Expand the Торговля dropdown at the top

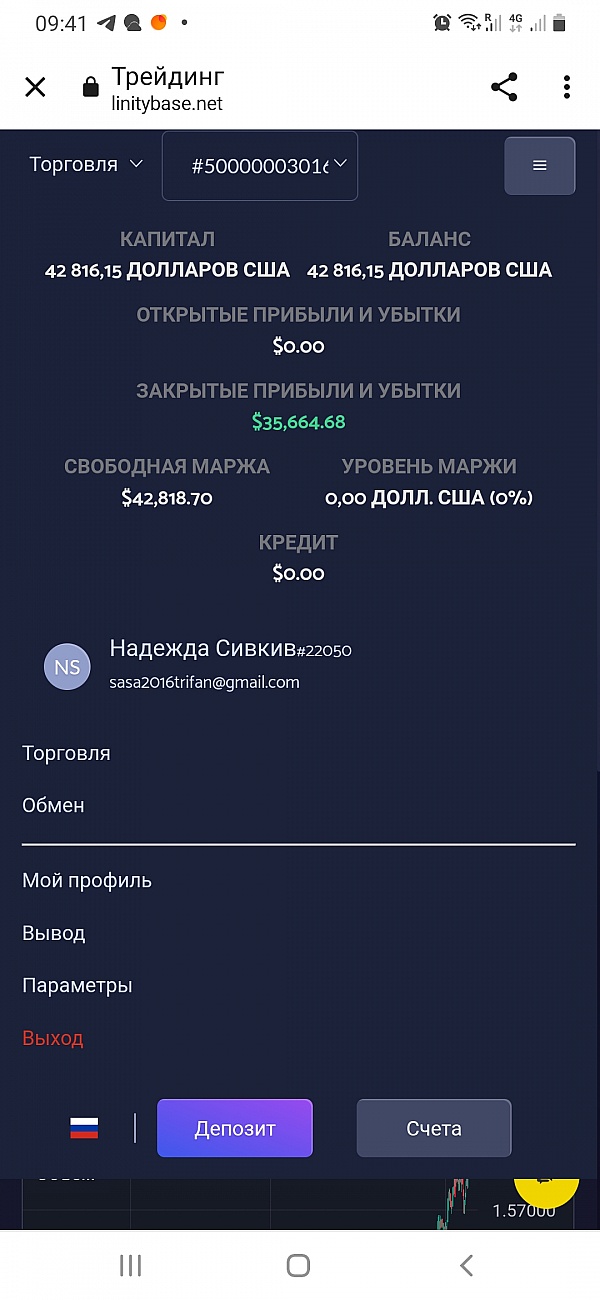click(x=86, y=164)
